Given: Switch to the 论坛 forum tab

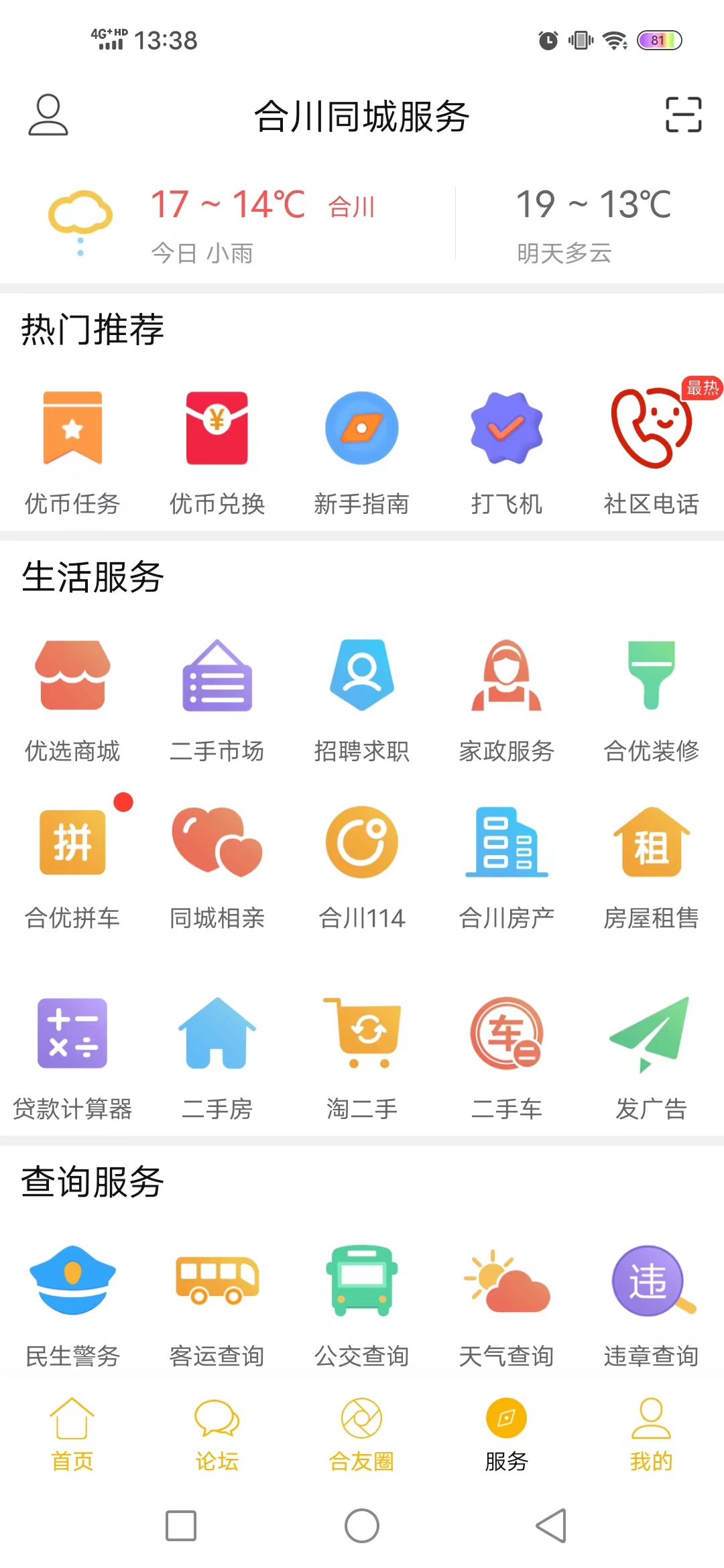Looking at the screenshot, I should point(217,1434).
